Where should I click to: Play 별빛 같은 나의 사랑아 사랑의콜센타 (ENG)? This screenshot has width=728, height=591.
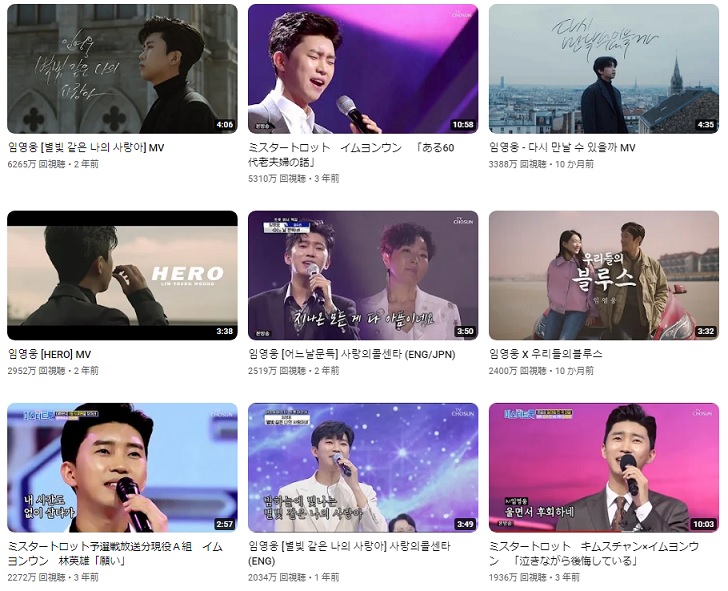pyautogui.click(x=363, y=468)
